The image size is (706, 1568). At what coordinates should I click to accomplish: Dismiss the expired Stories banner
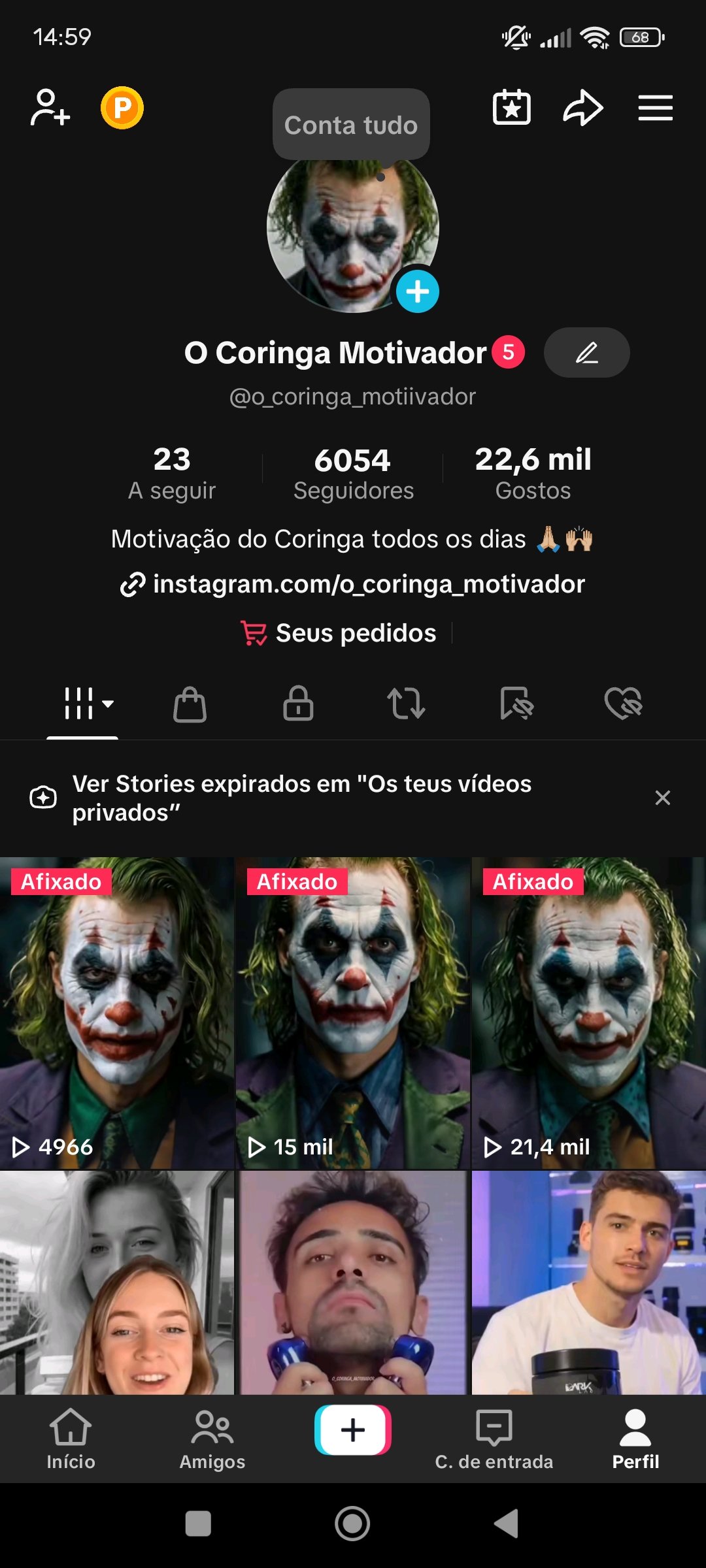[662, 798]
